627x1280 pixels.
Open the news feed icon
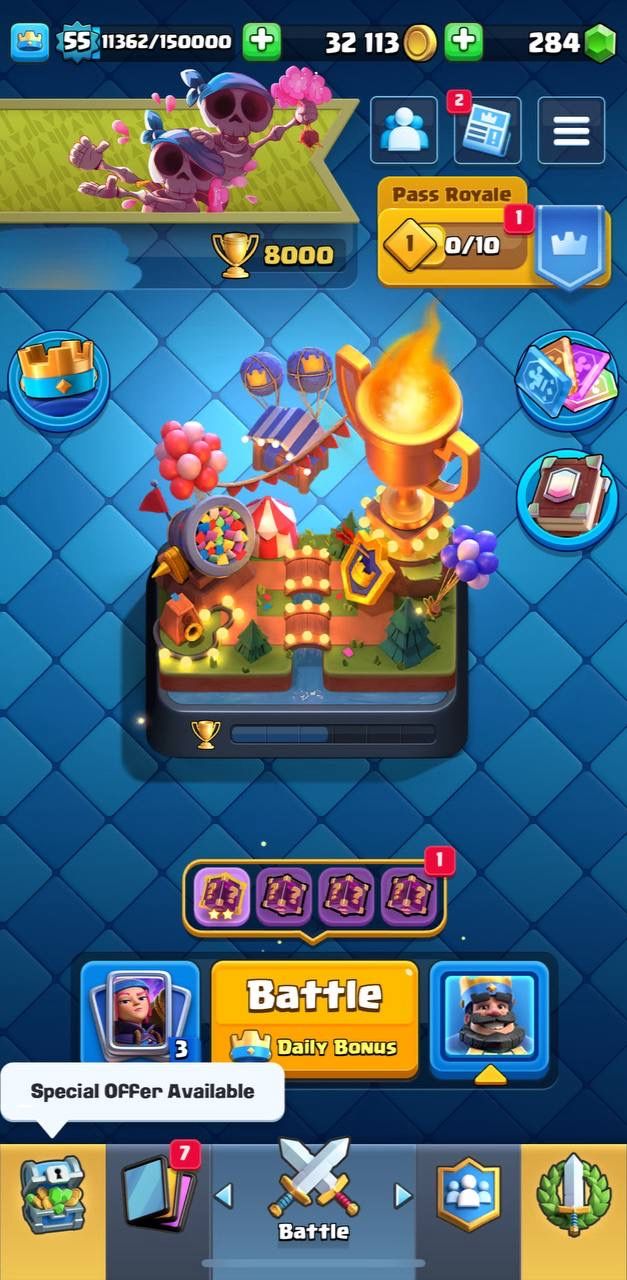point(487,130)
